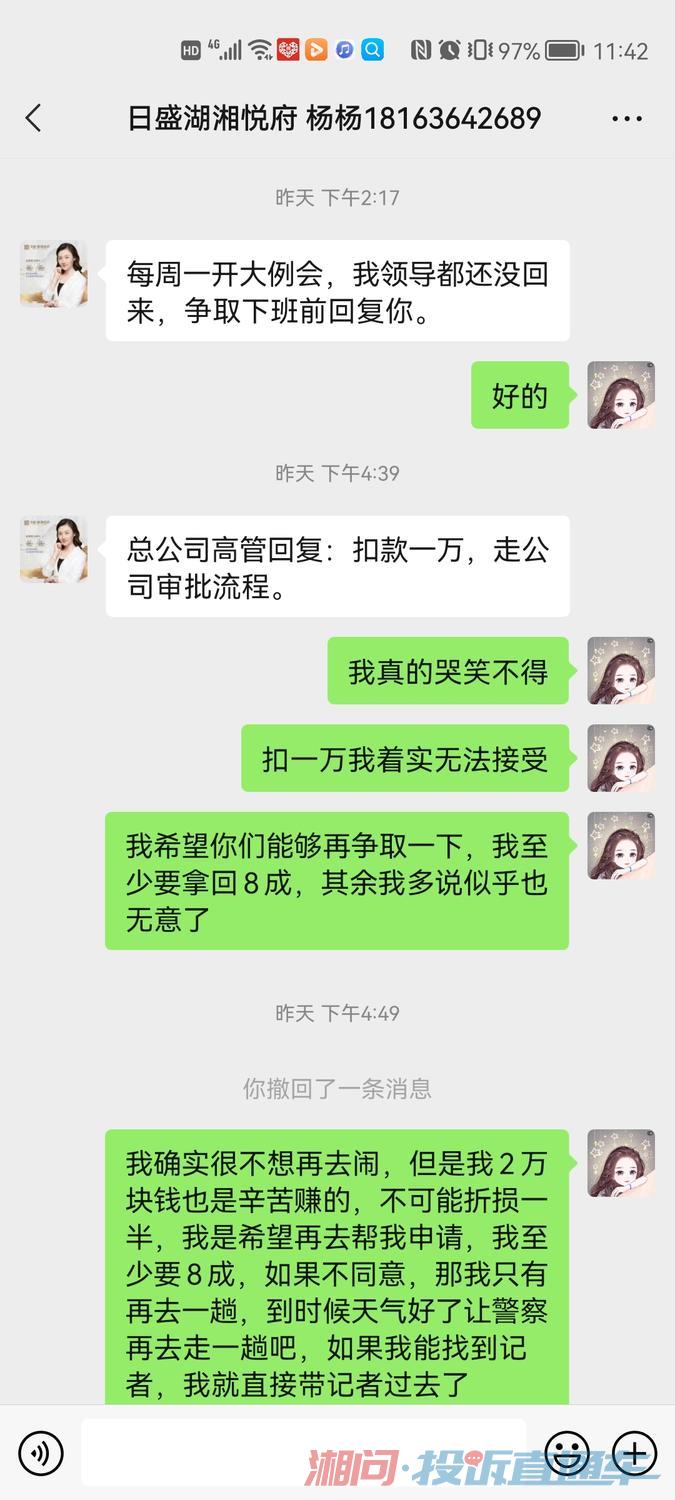The width and height of the screenshot is (675, 1500).
Task: Open my avatar beside 我真的哭笑不得
Action: pos(620,671)
